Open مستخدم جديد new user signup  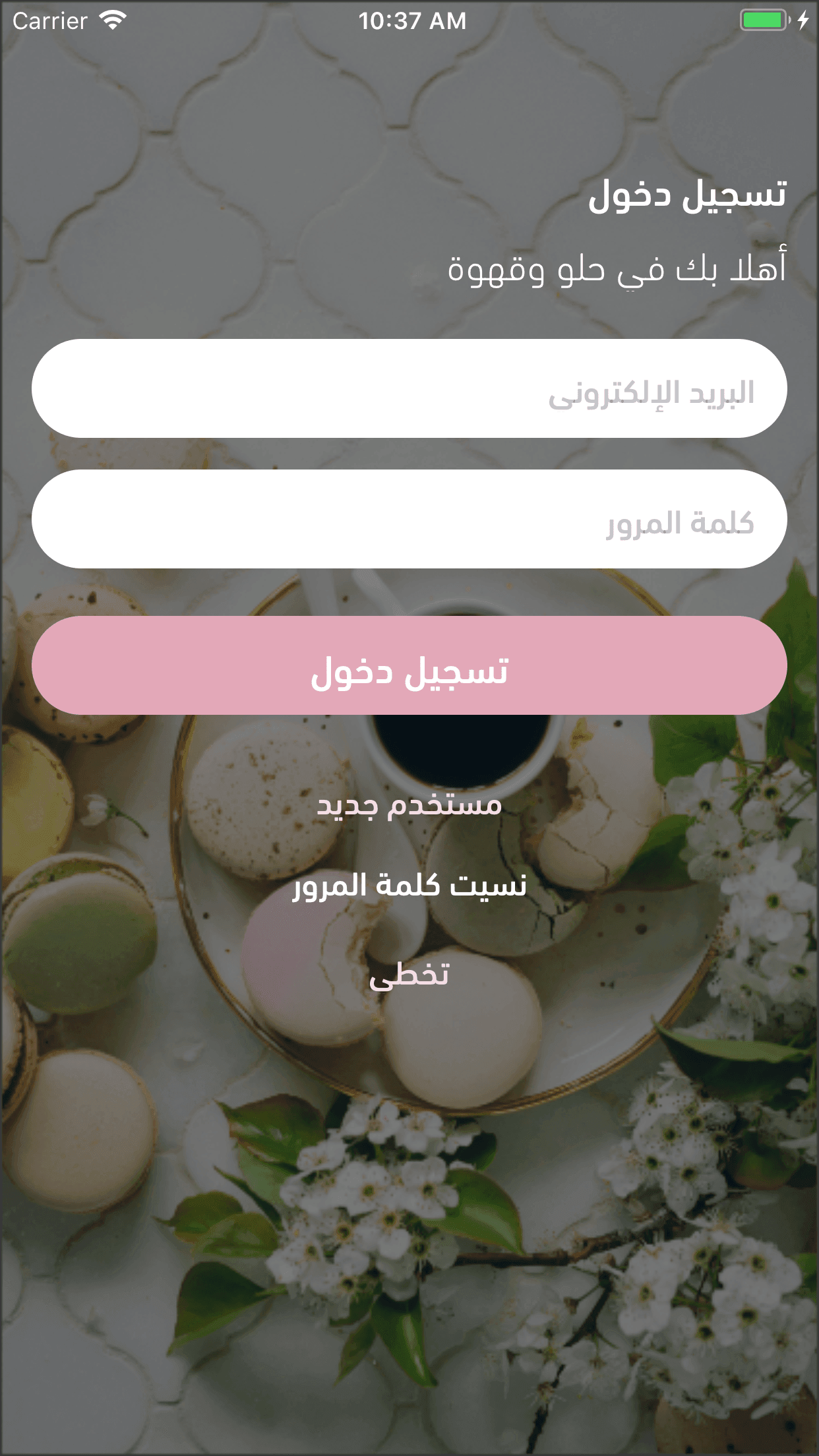(409, 806)
